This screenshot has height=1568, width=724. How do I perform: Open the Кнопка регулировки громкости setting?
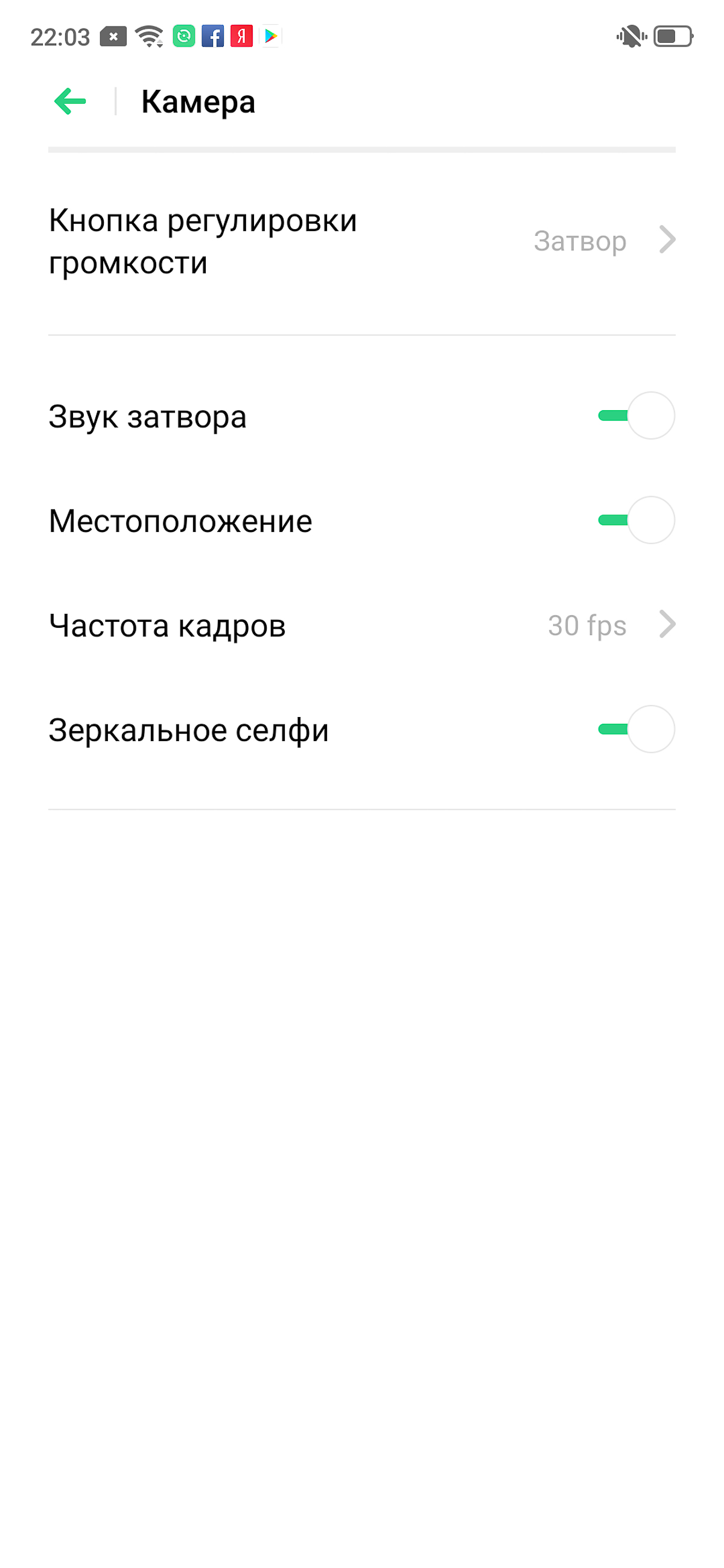[x=361, y=241]
